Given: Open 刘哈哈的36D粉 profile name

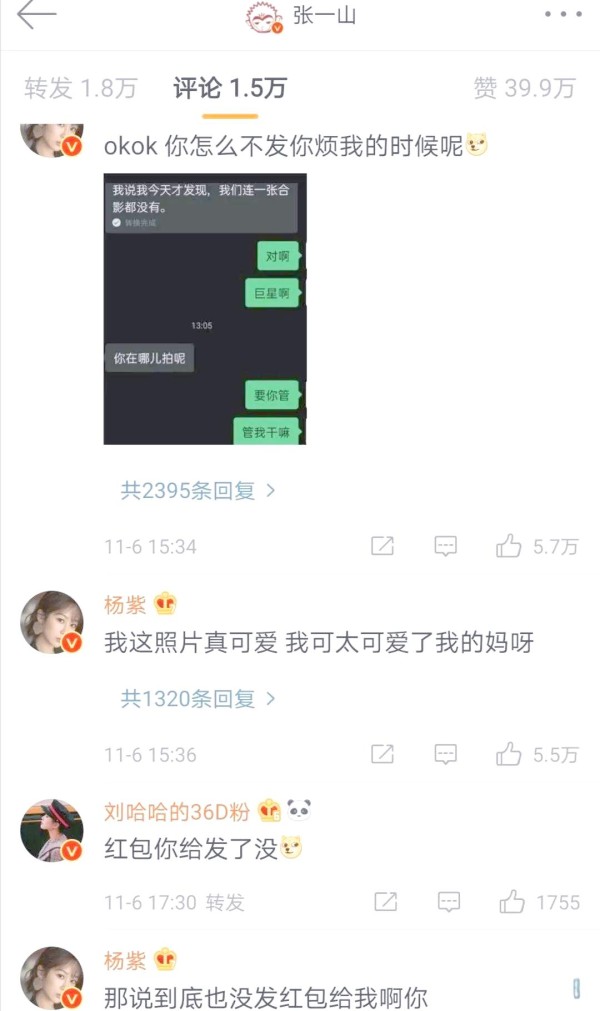Looking at the screenshot, I should [177, 812].
